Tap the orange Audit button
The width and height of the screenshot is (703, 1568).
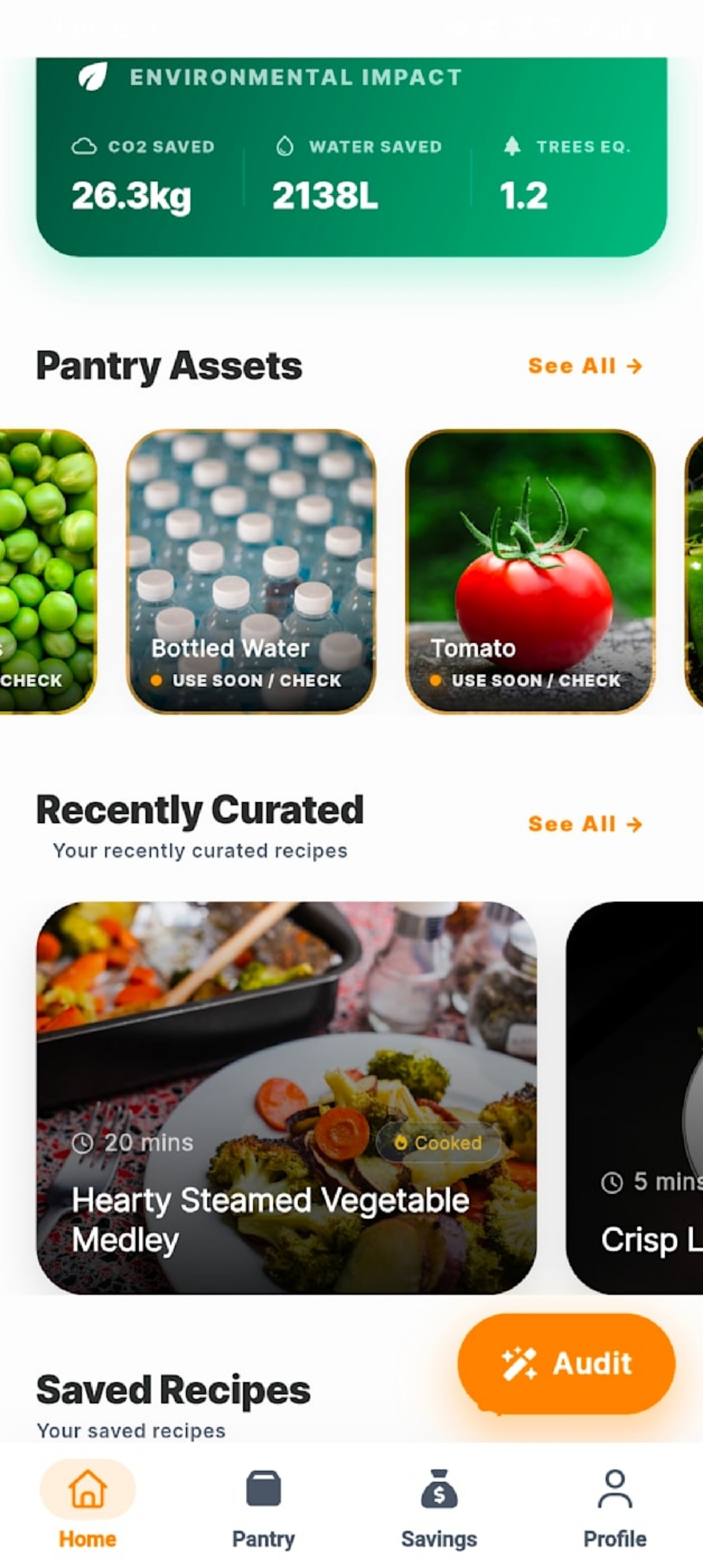pos(566,1364)
